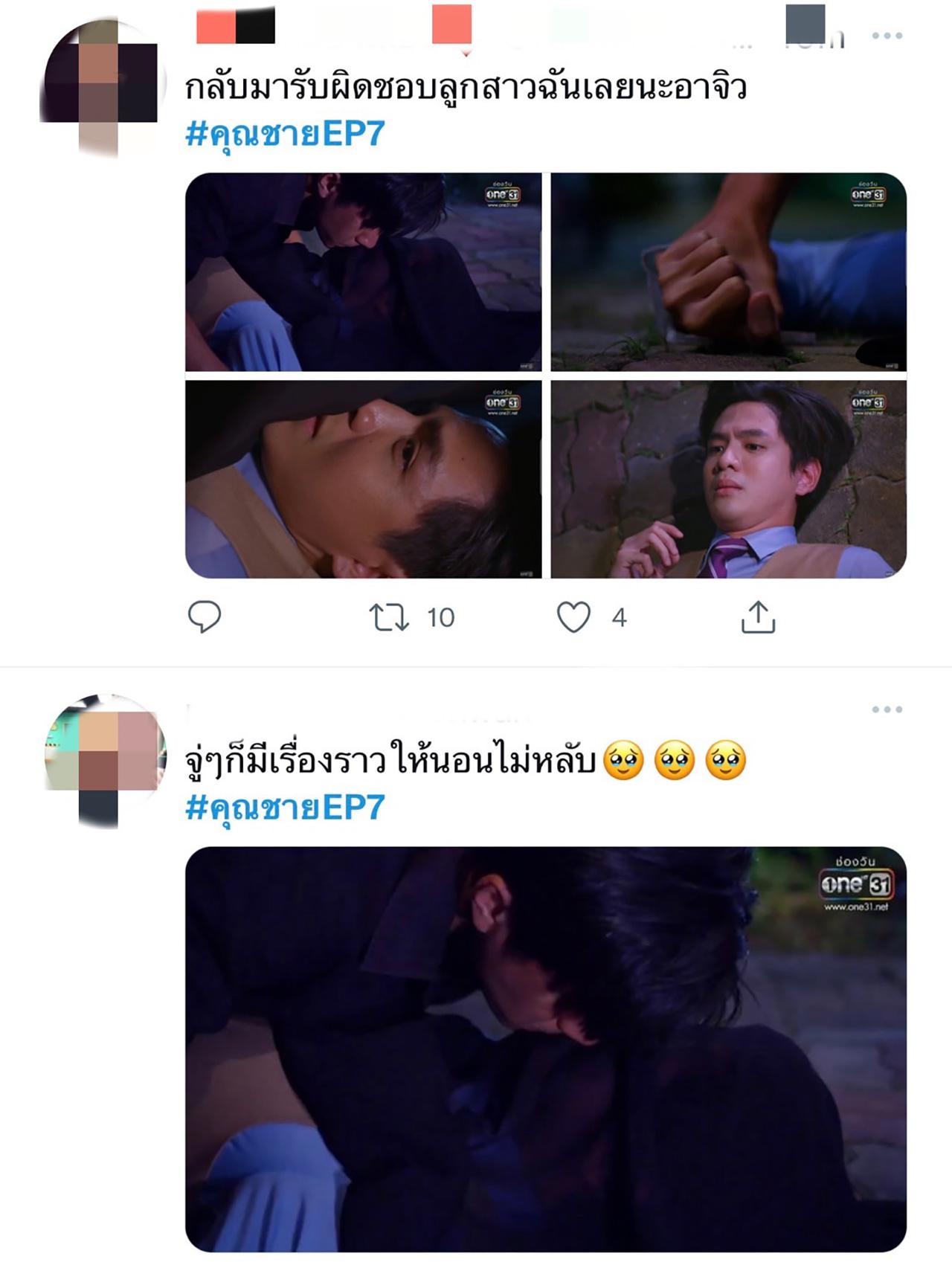The image size is (952, 1262).
Task: Retweet the first tweet with 10 retweets
Action: coord(390,617)
